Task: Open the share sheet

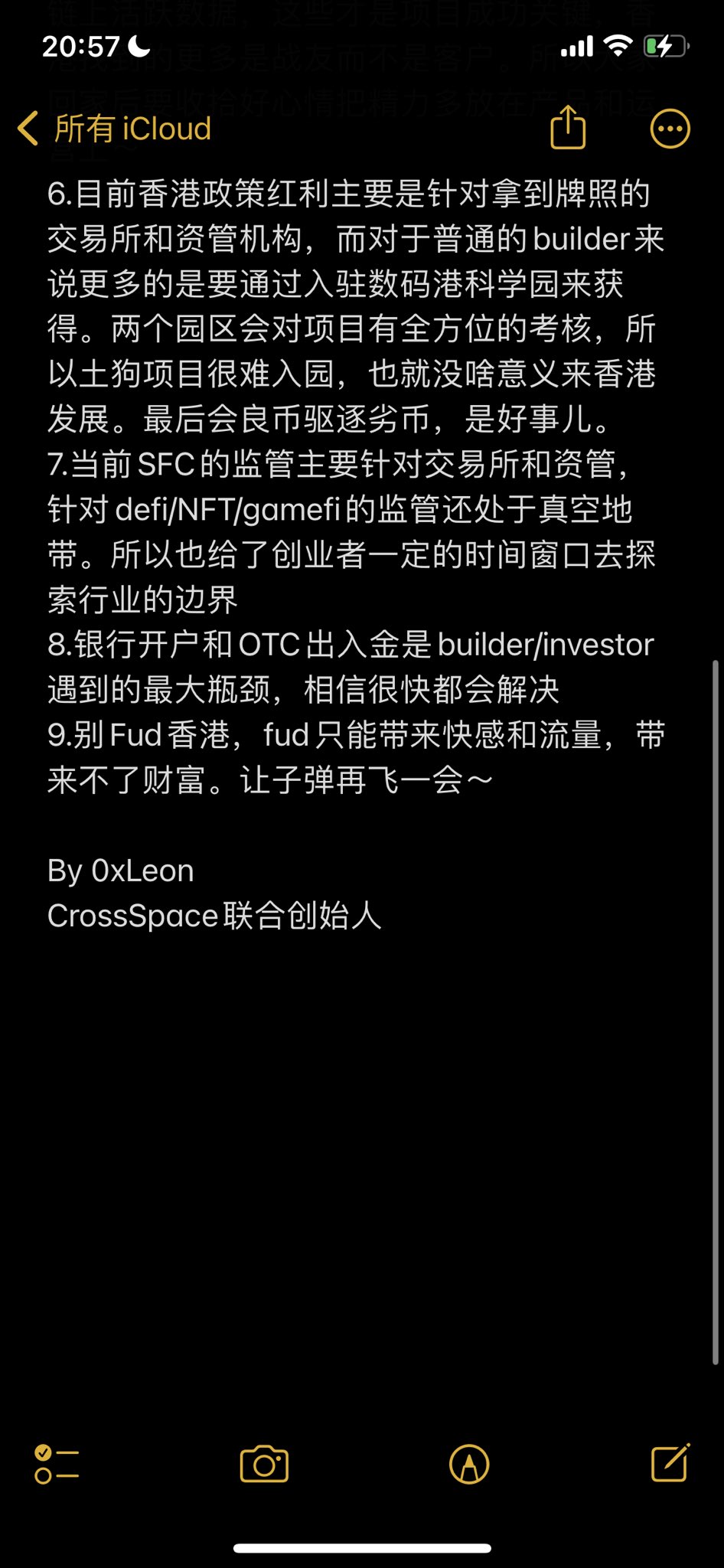Action: tap(567, 128)
